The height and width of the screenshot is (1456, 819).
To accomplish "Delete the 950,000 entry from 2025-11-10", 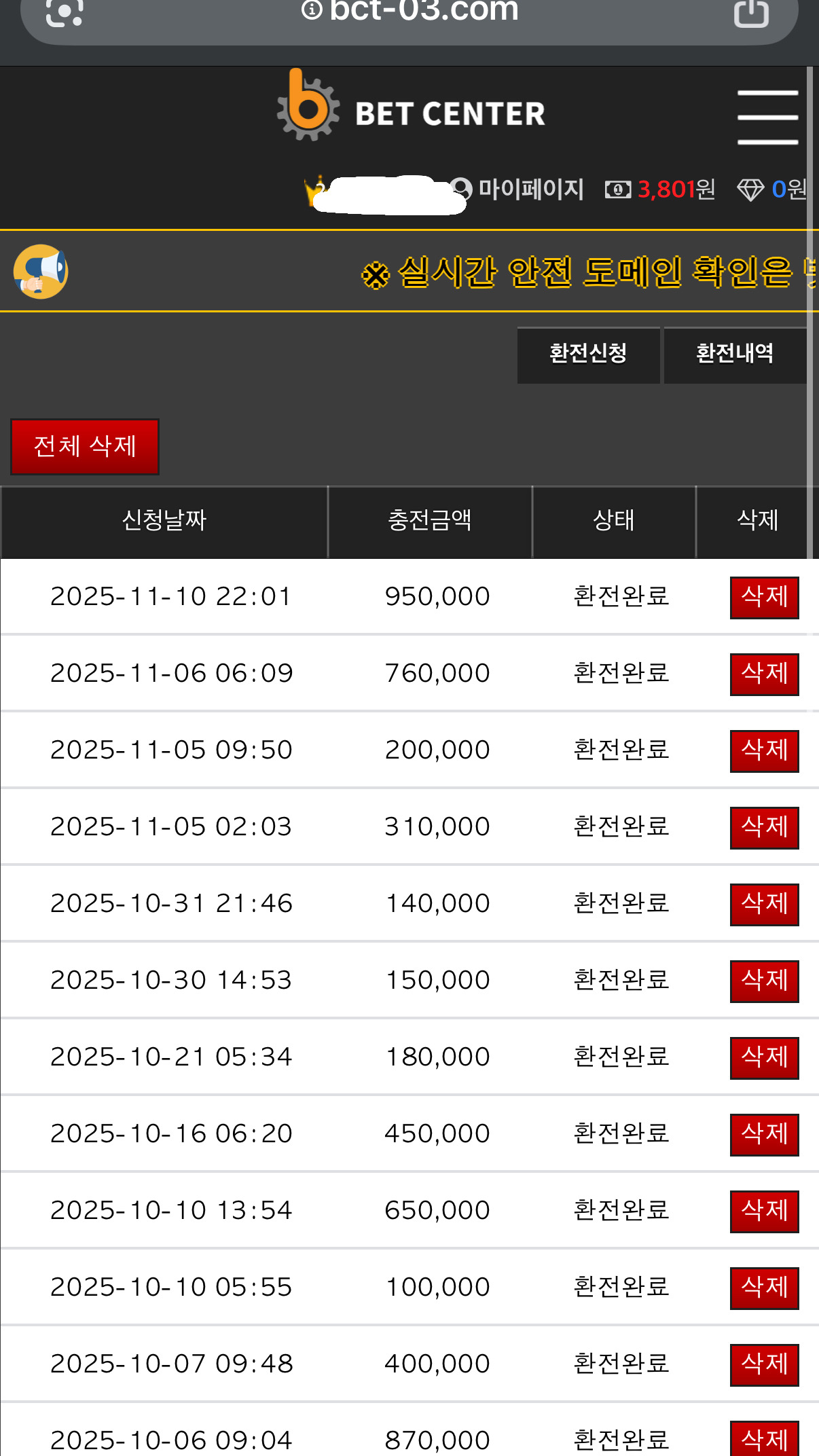I will [764, 597].
